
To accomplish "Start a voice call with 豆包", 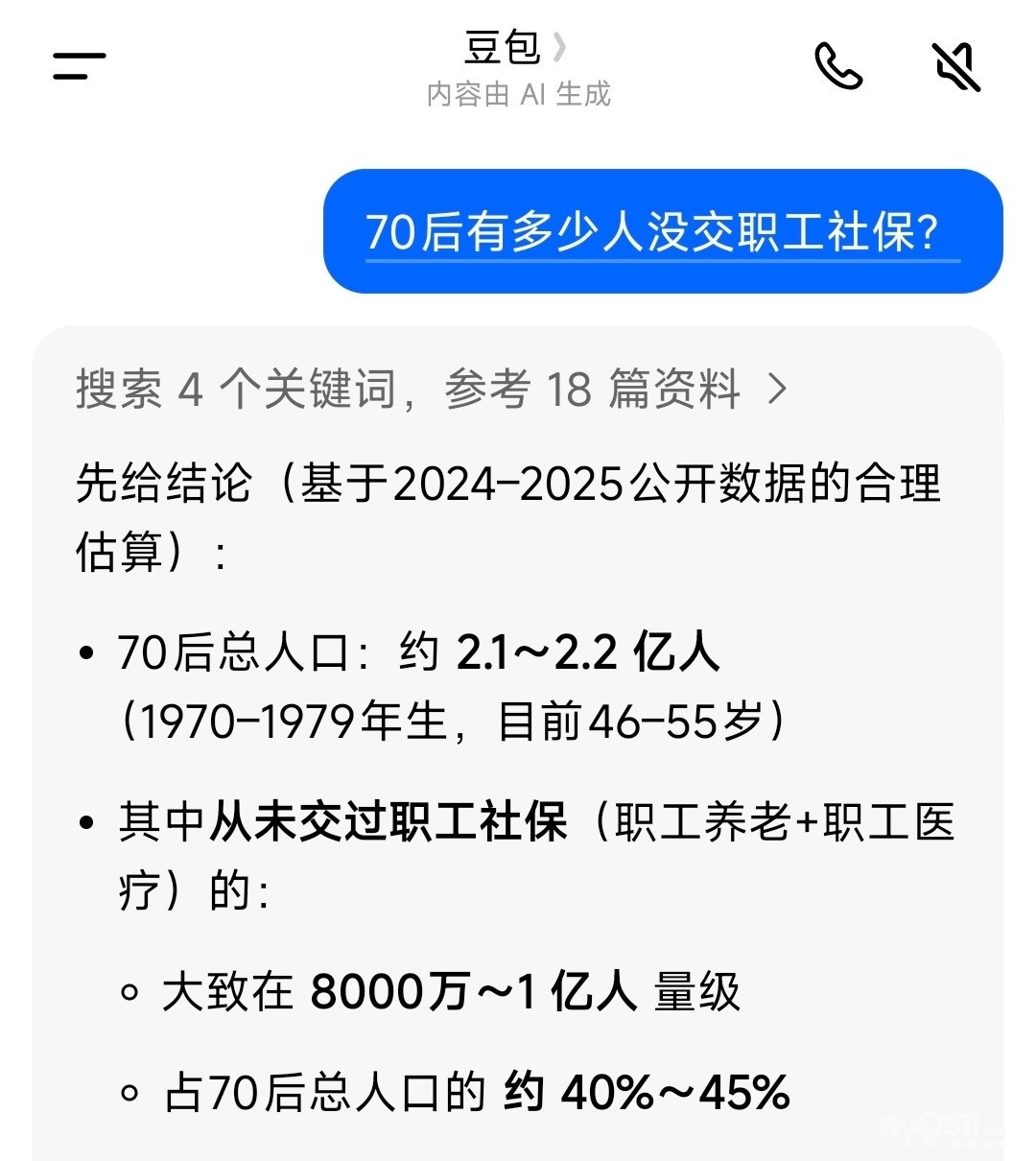I will [x=837, y=66].
